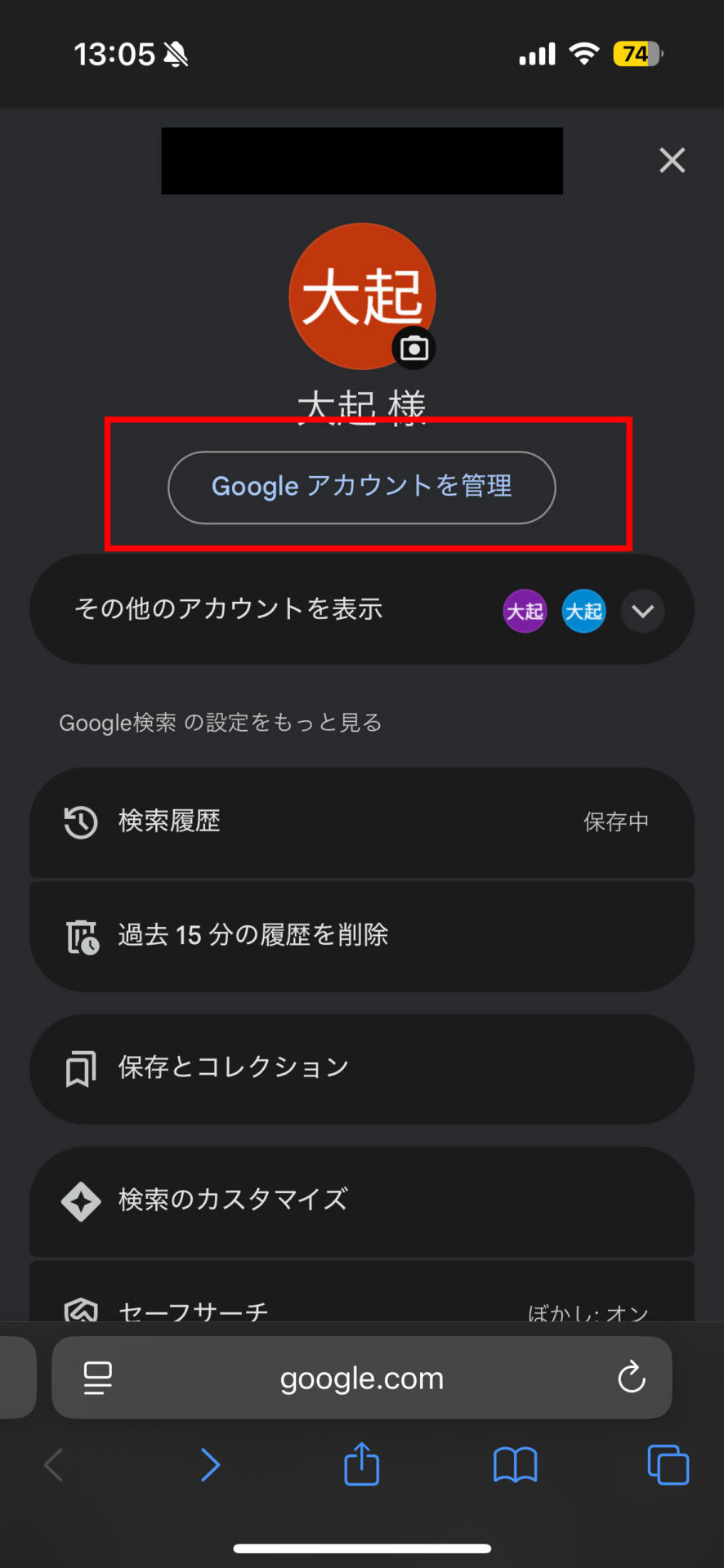Open Google アカウントを管理 button
The width and height of the screenshot is (724, 1568).
[x=362, y=488]
